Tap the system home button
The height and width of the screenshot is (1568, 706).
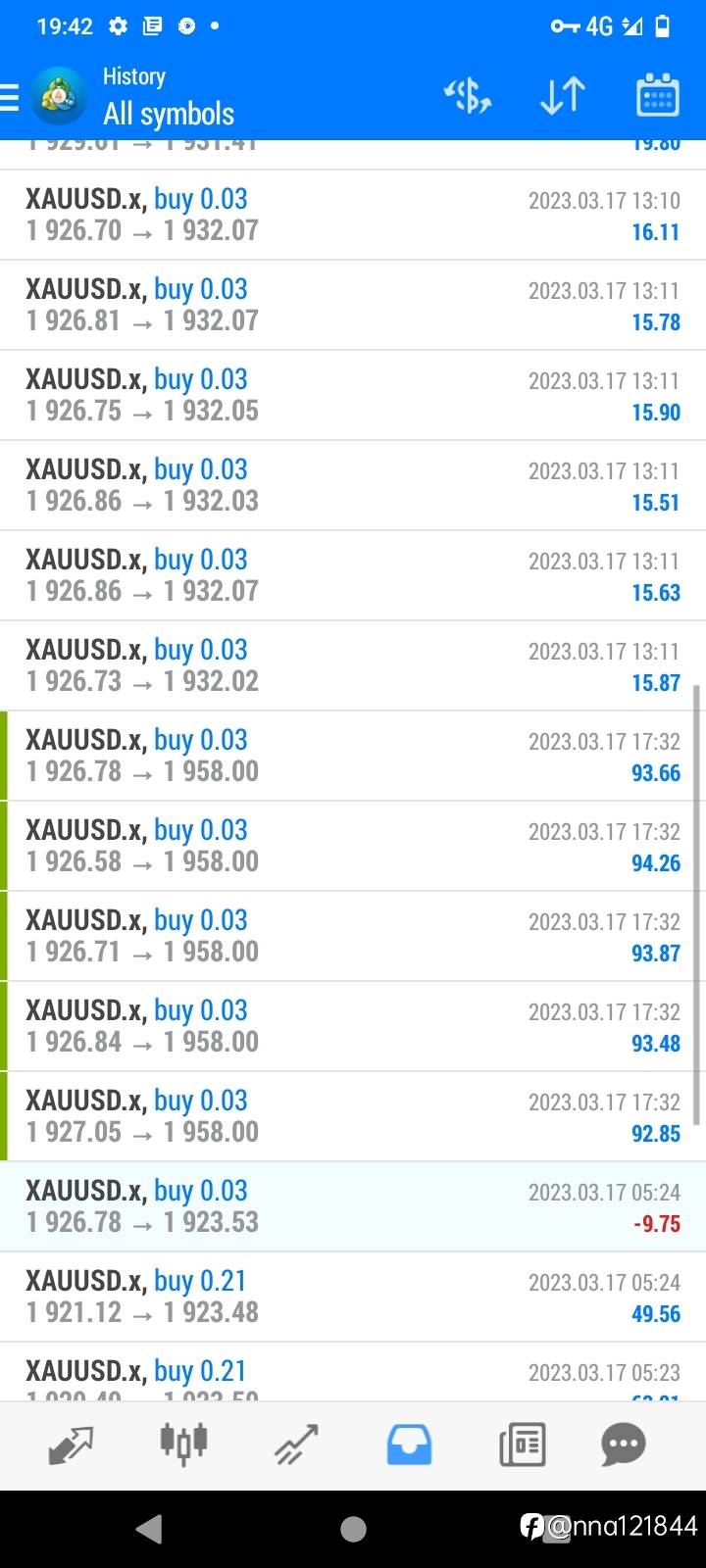pos(353,1529)
